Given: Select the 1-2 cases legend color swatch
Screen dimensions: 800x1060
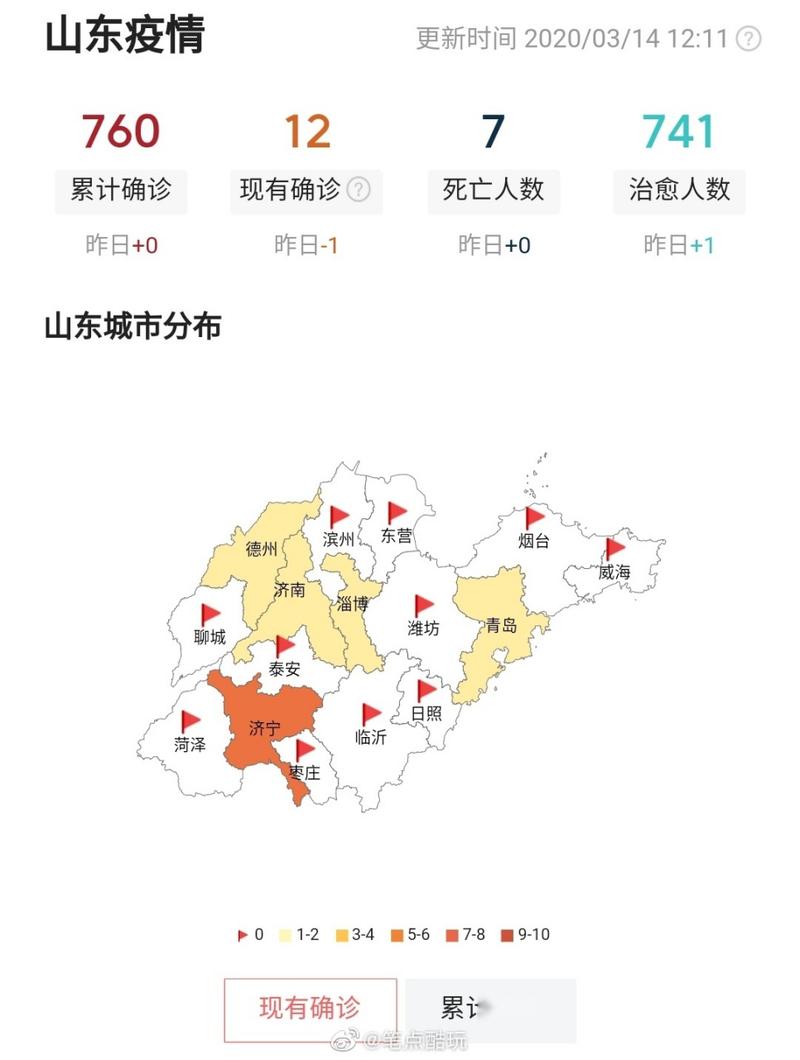Looking at the screenshot, I should click(x=283, y=934).
